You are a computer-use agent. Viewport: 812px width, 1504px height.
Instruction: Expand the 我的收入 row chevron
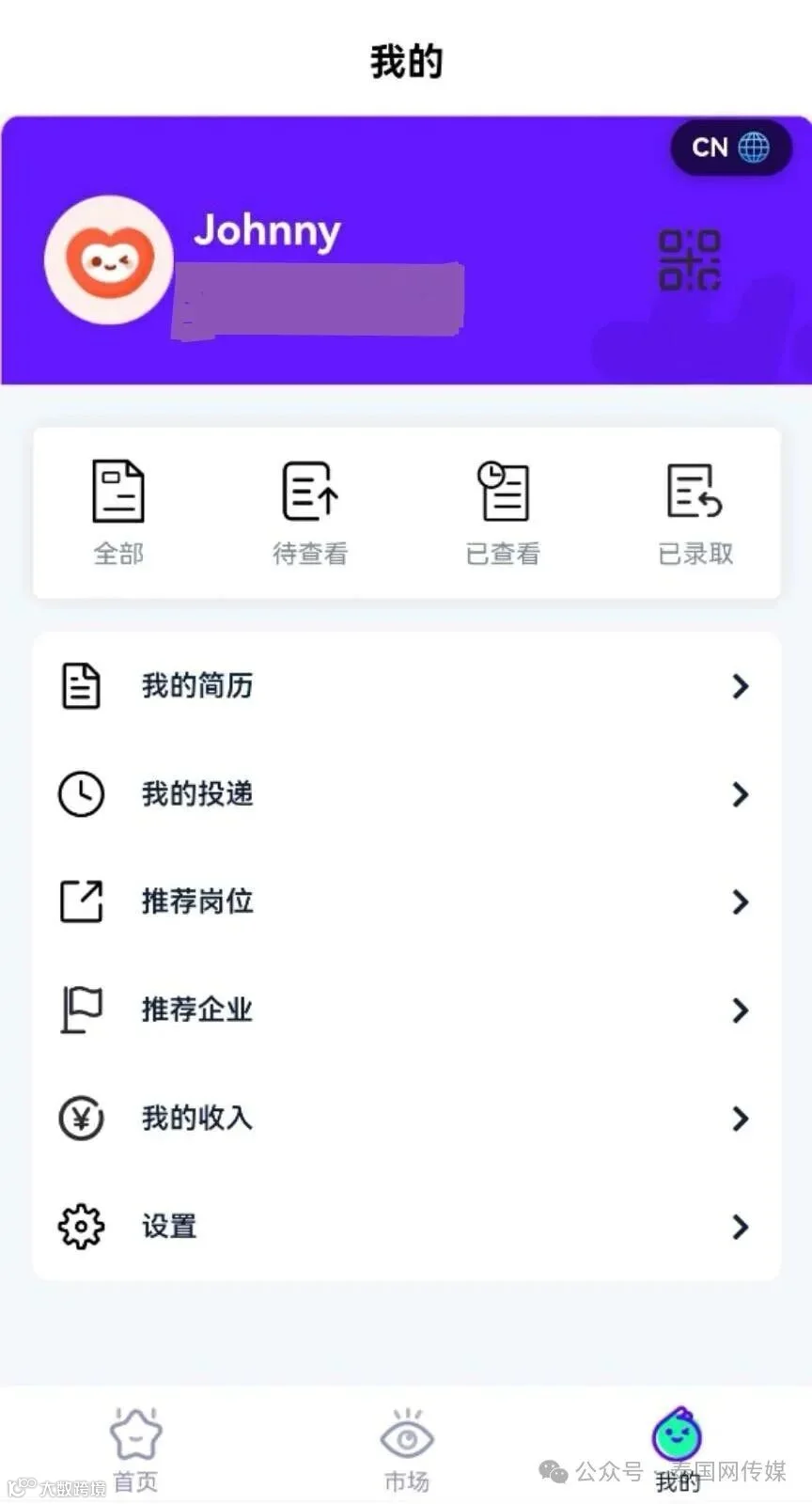pos(740,1119)
